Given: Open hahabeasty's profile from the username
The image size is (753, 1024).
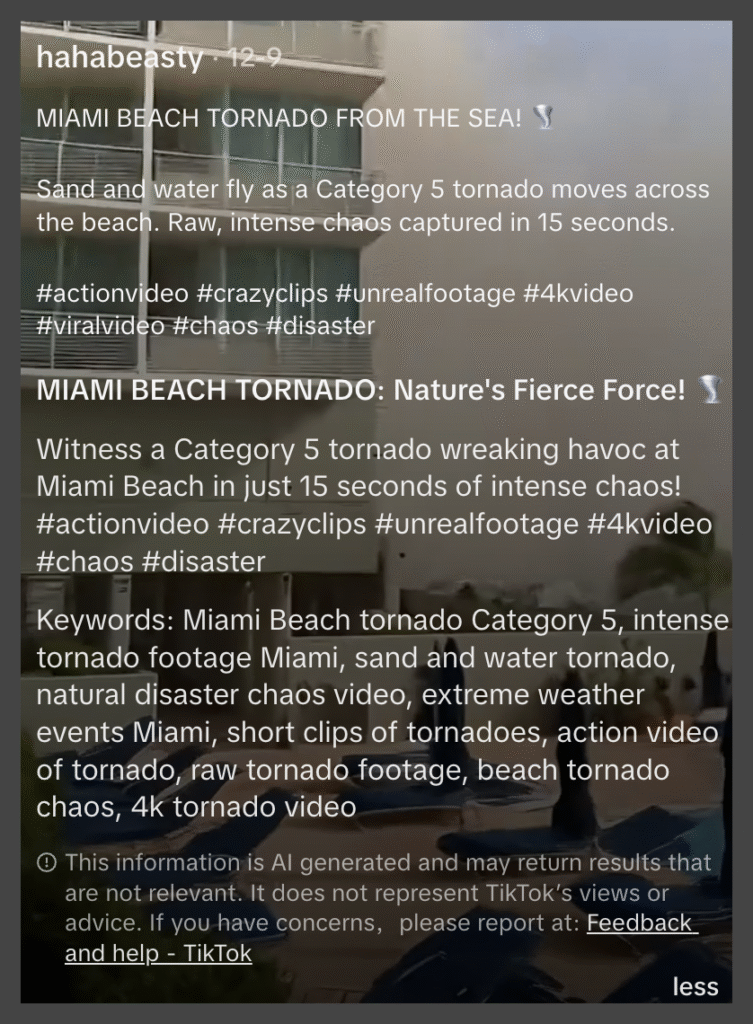Looking at the screenshot, I should pos(119,58).
